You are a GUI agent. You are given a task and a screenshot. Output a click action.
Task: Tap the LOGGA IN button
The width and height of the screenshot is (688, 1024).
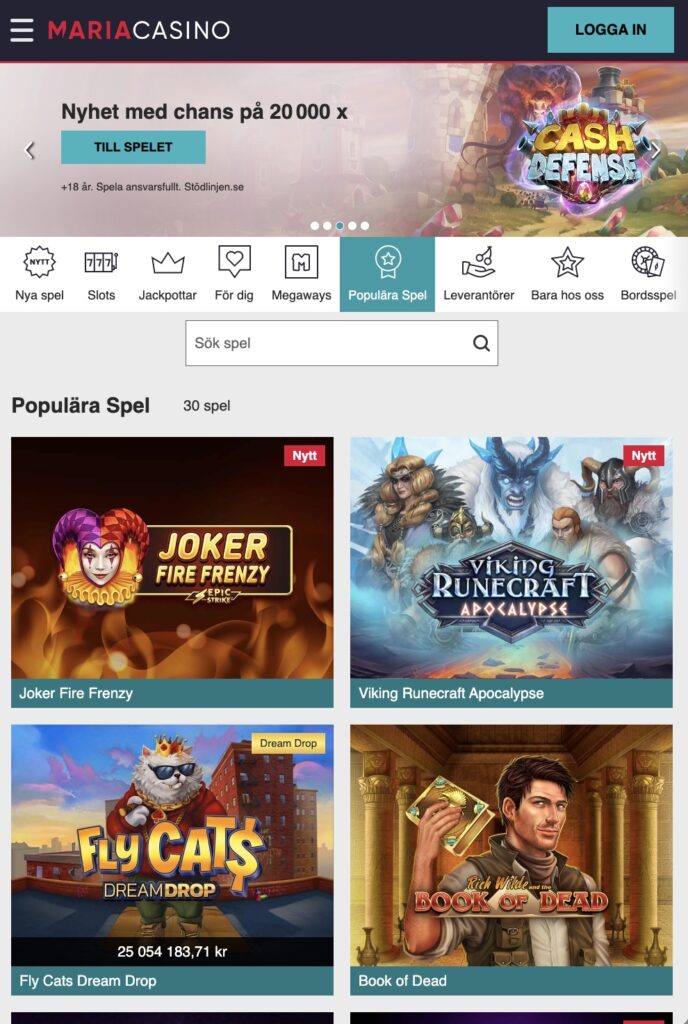610,30
